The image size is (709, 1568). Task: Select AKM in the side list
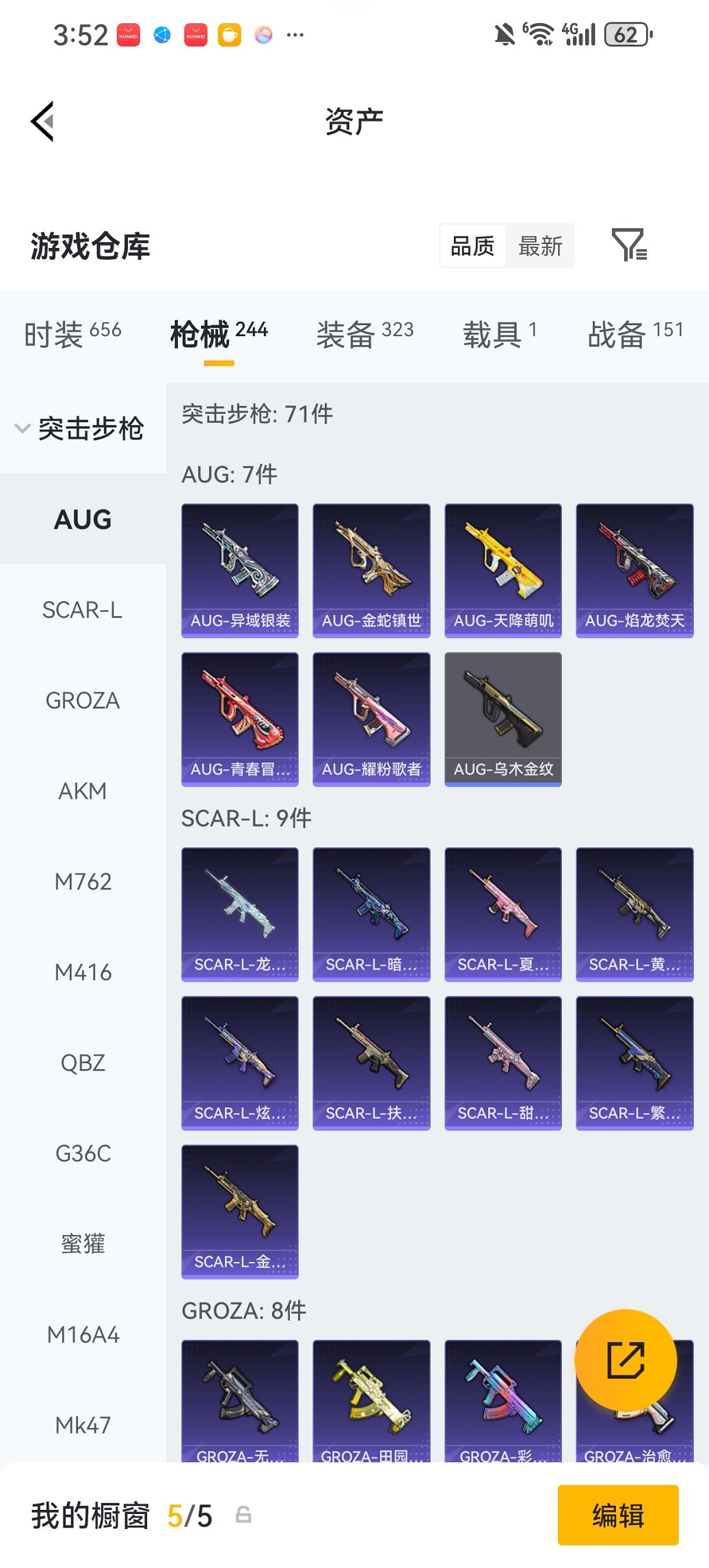click(82, 791)
